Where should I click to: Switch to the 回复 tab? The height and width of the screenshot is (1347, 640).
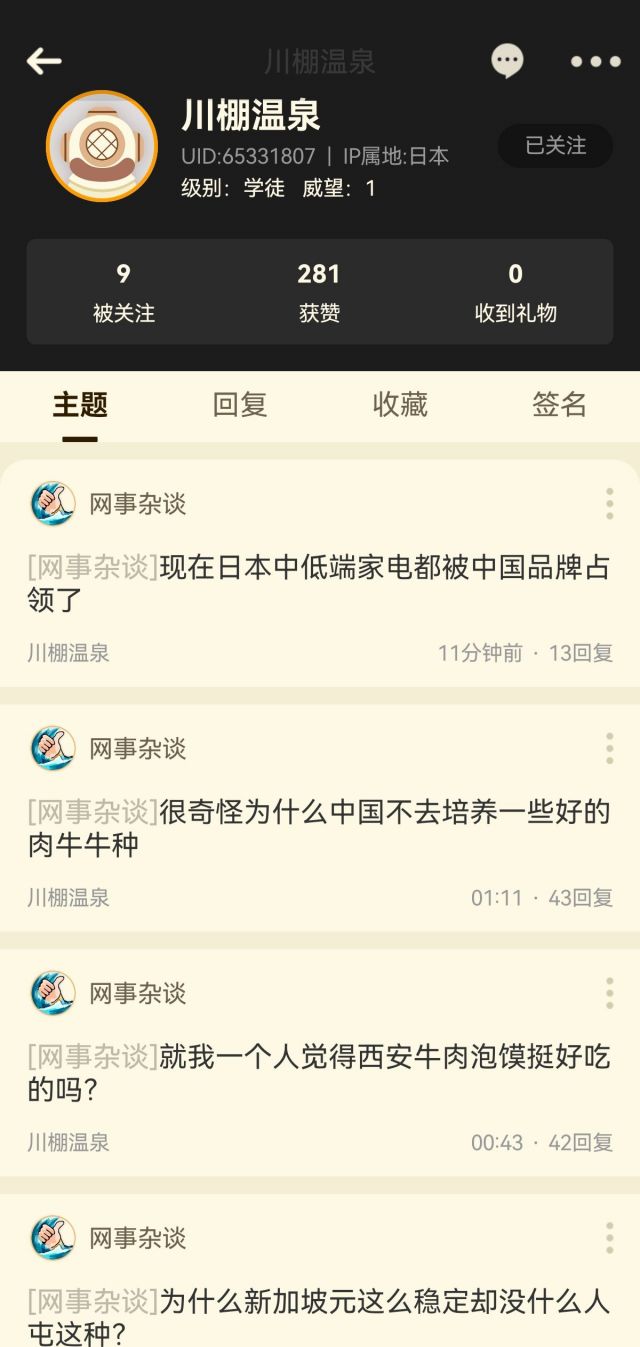tap(240, 404)
